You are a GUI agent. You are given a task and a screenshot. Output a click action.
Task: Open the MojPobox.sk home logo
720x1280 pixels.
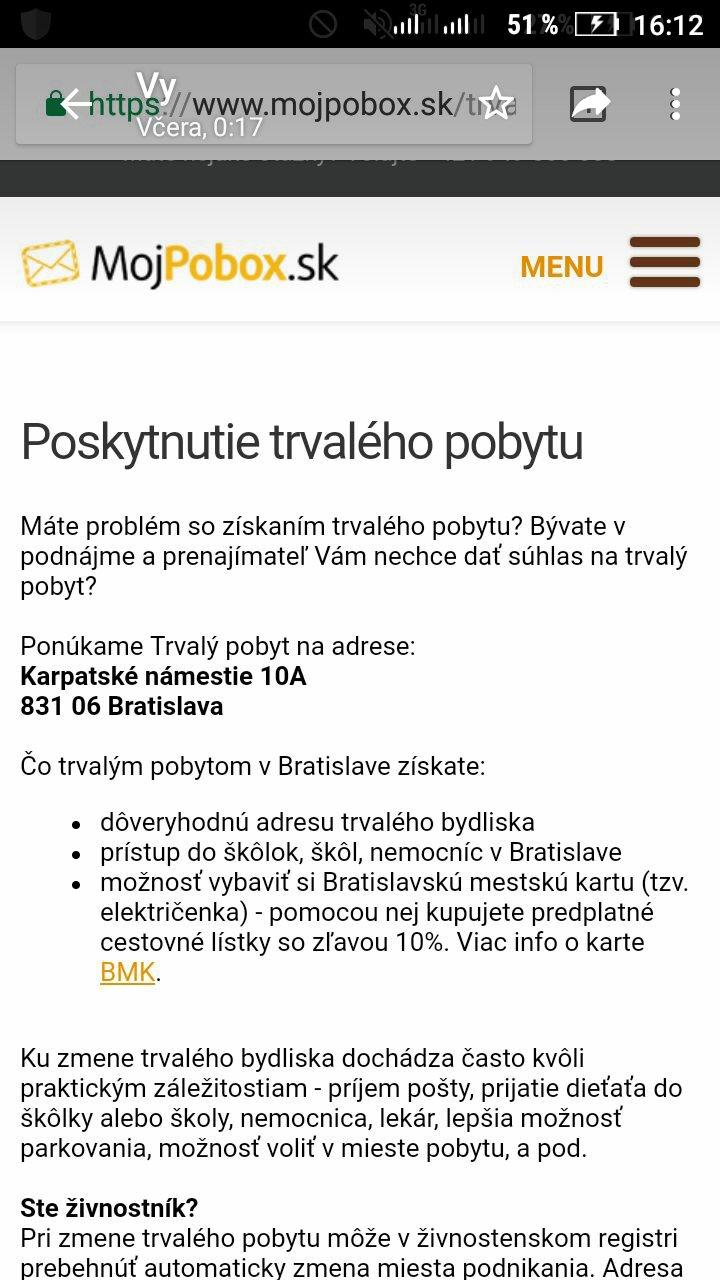point(180,263)
